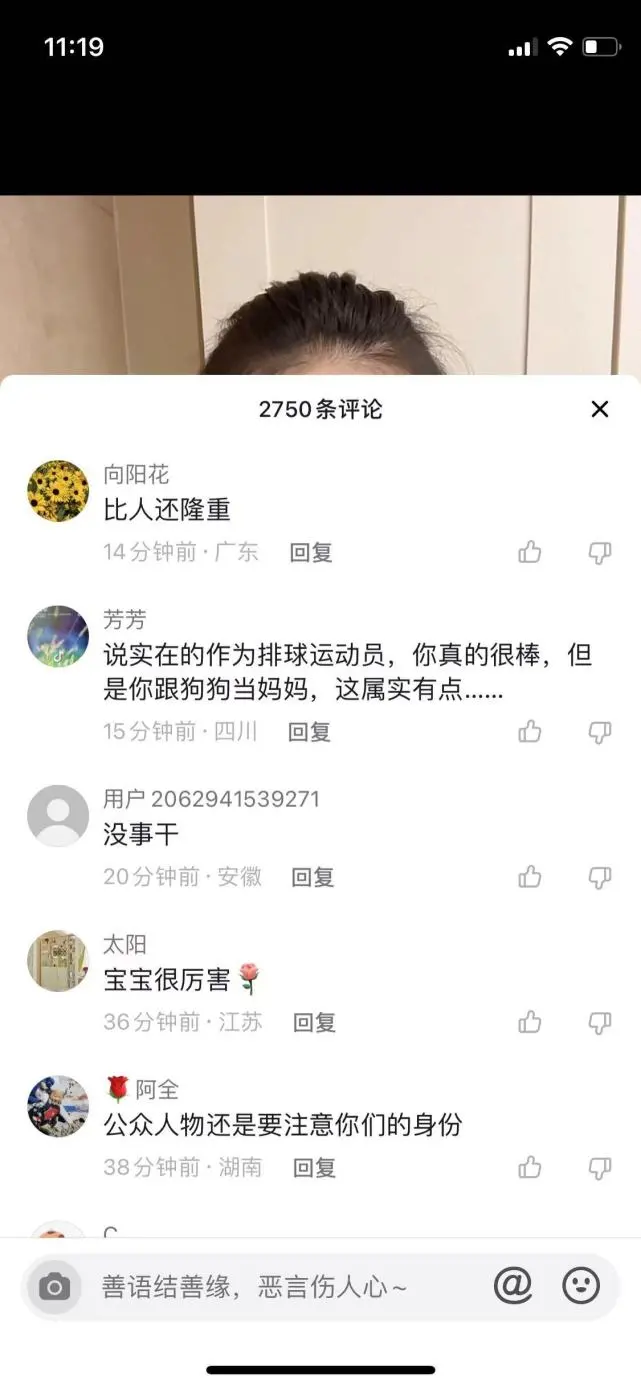View 芳芳's profile avatar
This screenshot has width=641, height=1388.
pyautogui.click(x=58, y=636)
